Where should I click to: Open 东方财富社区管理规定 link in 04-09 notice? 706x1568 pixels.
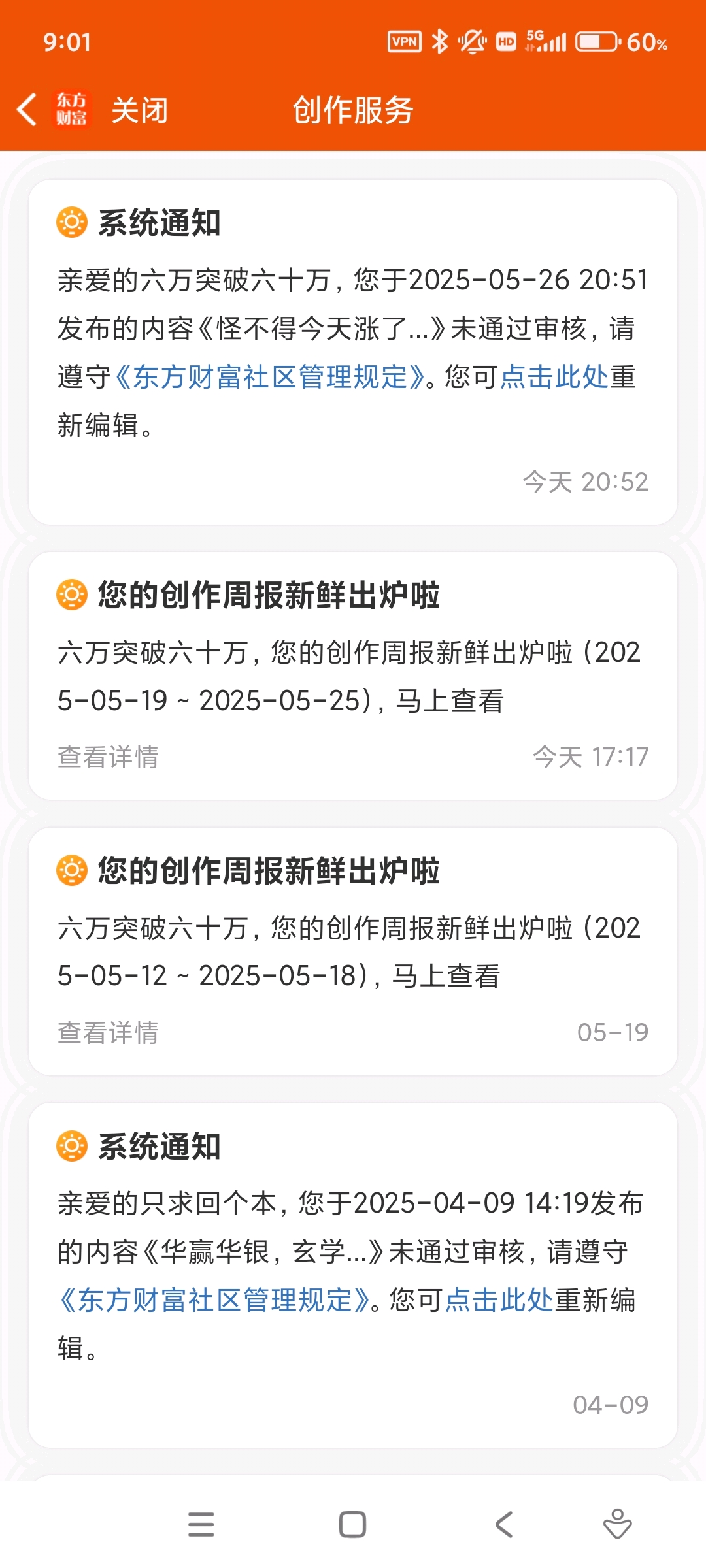click(x=216, y=1300)
